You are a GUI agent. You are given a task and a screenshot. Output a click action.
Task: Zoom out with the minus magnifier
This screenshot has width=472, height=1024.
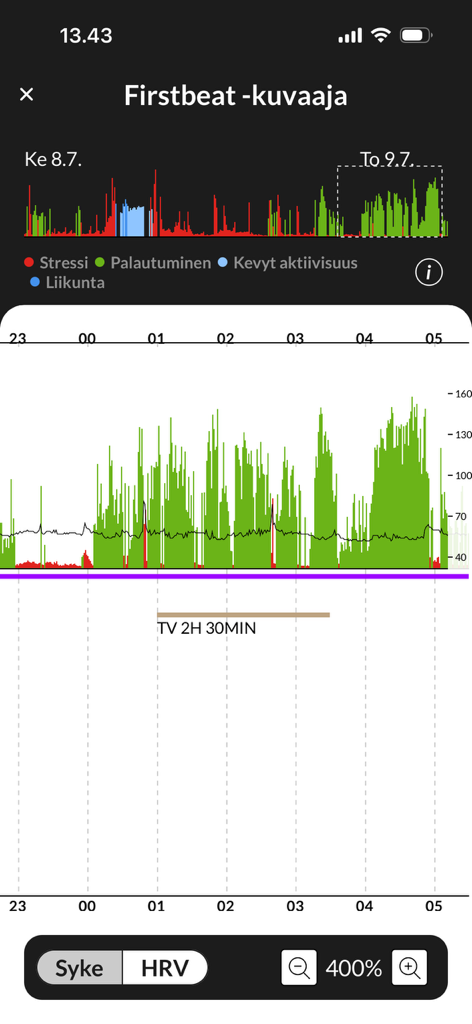click(x=299, y=968)
